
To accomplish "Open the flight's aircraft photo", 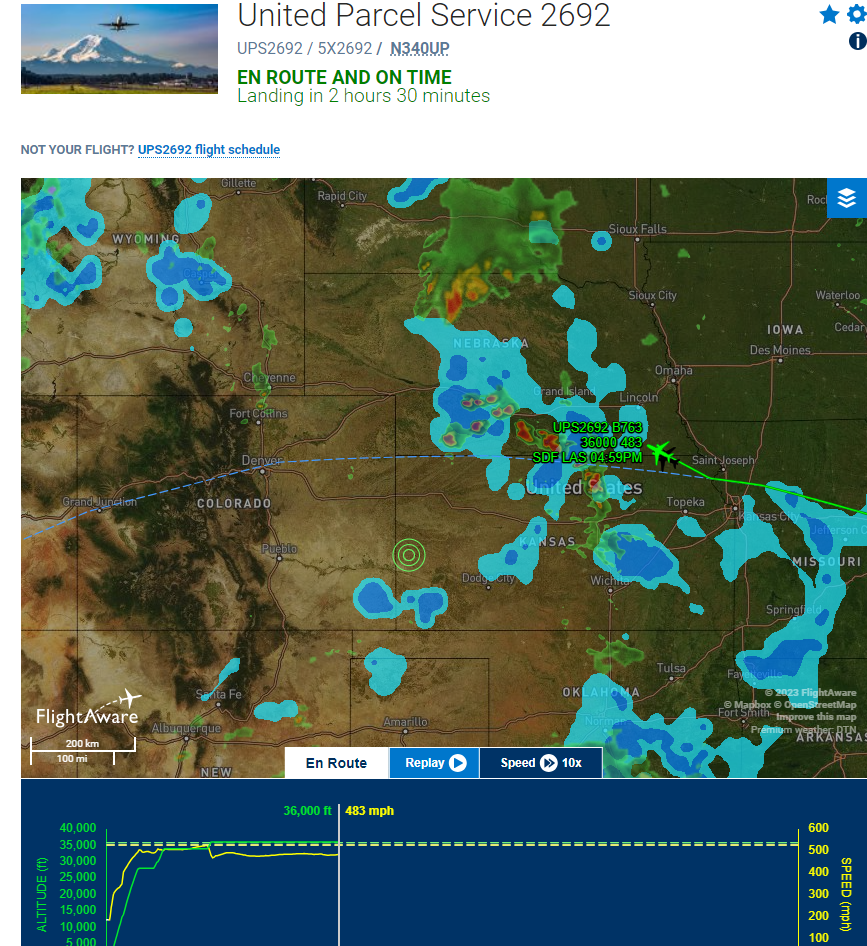I will pyautogui.click(x=119, y=49).
